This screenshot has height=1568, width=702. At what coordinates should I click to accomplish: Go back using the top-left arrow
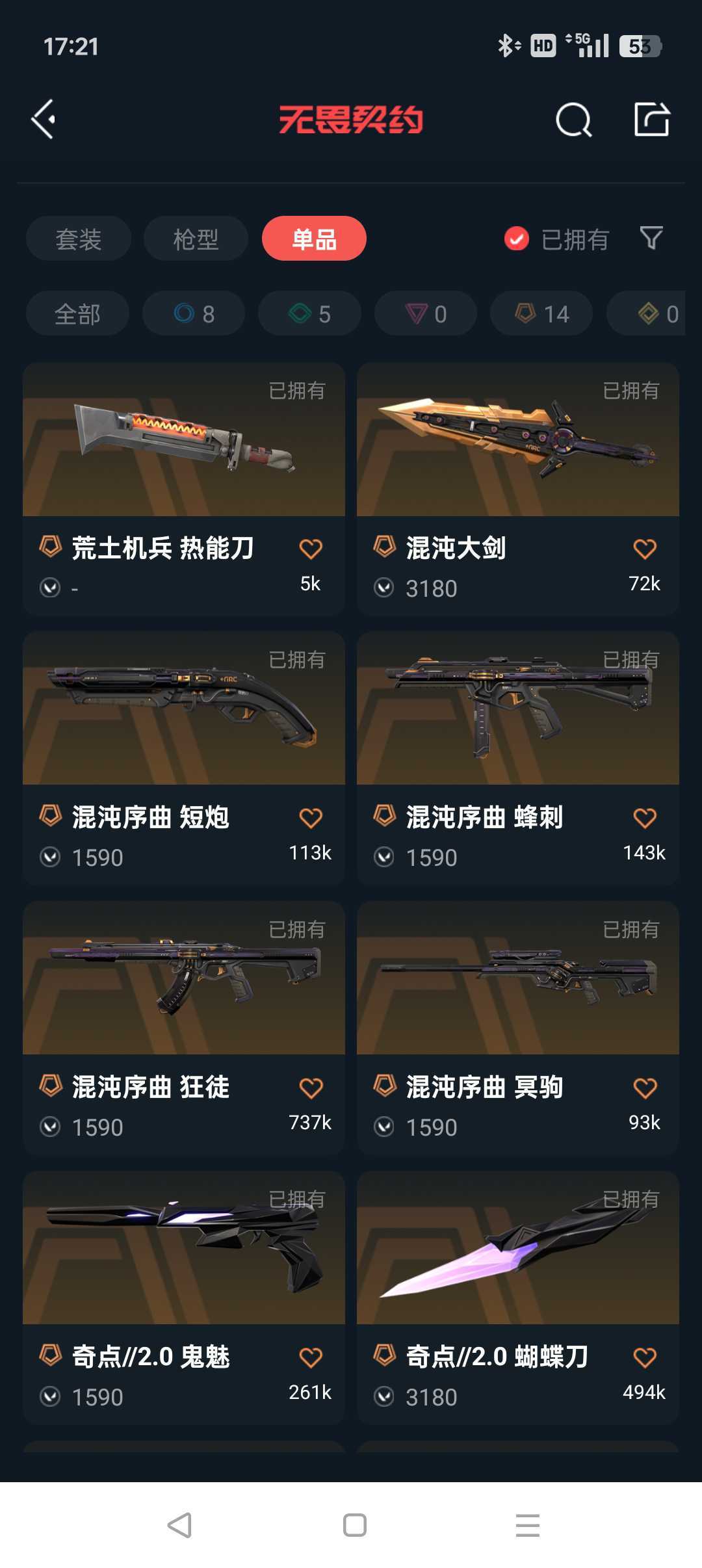coord(44,120)
